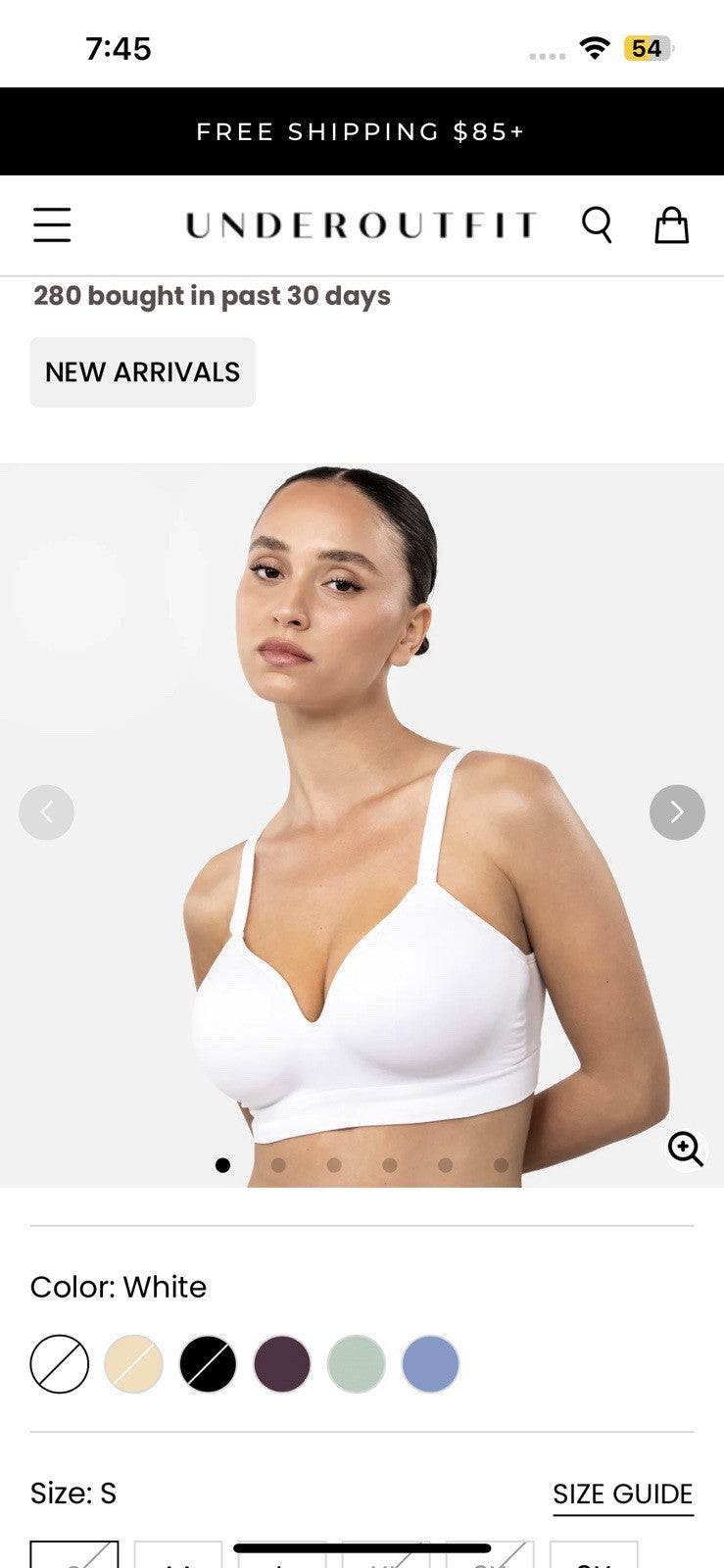The height and width of the screenshot is (1568, 724).
Task: Select the dark plum color swatch
Action: (282, 1363)
